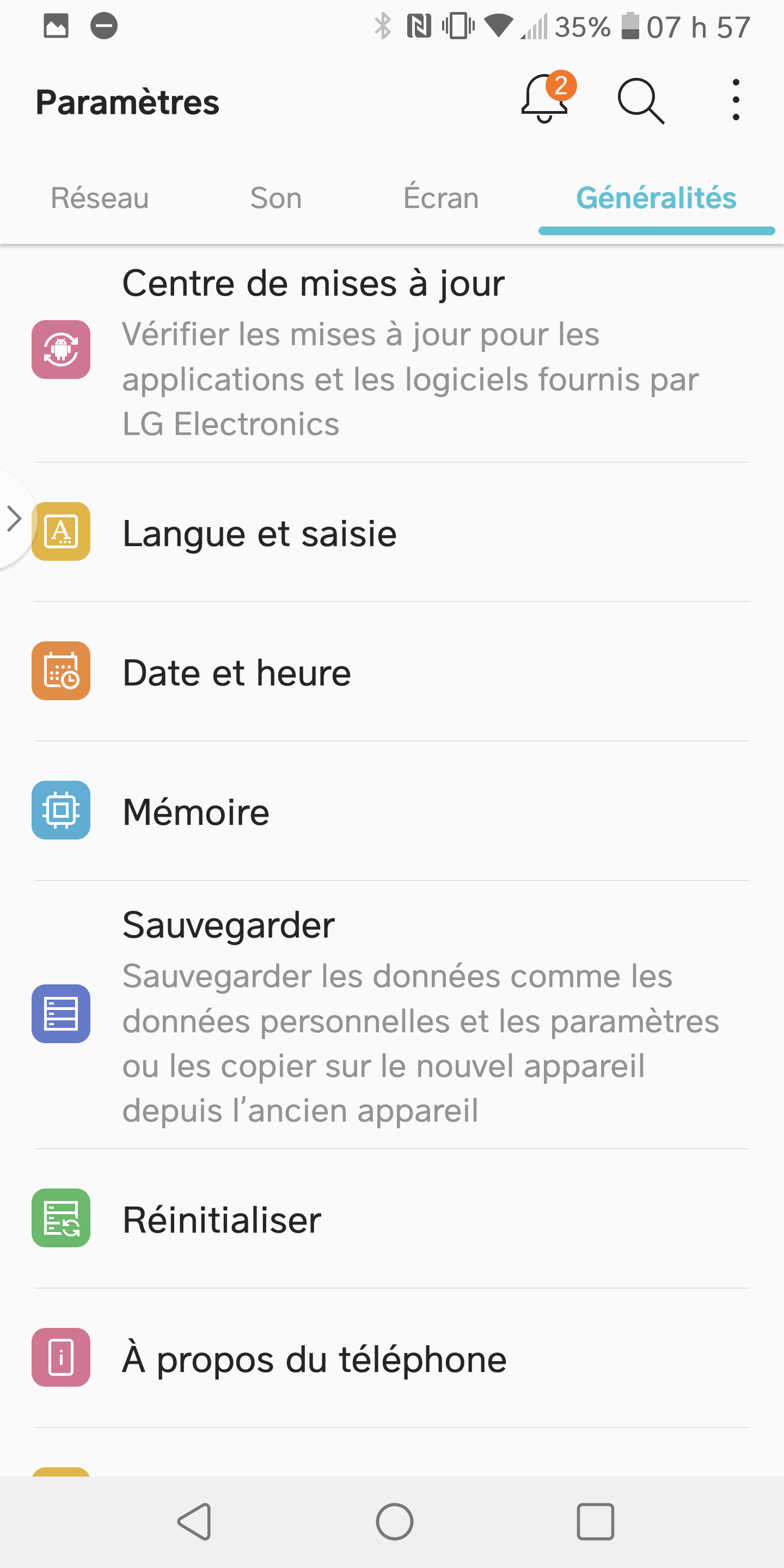This screenshot has width=784, height=1568.
Task: Tap the search magnifier icon
Action: 640,101
